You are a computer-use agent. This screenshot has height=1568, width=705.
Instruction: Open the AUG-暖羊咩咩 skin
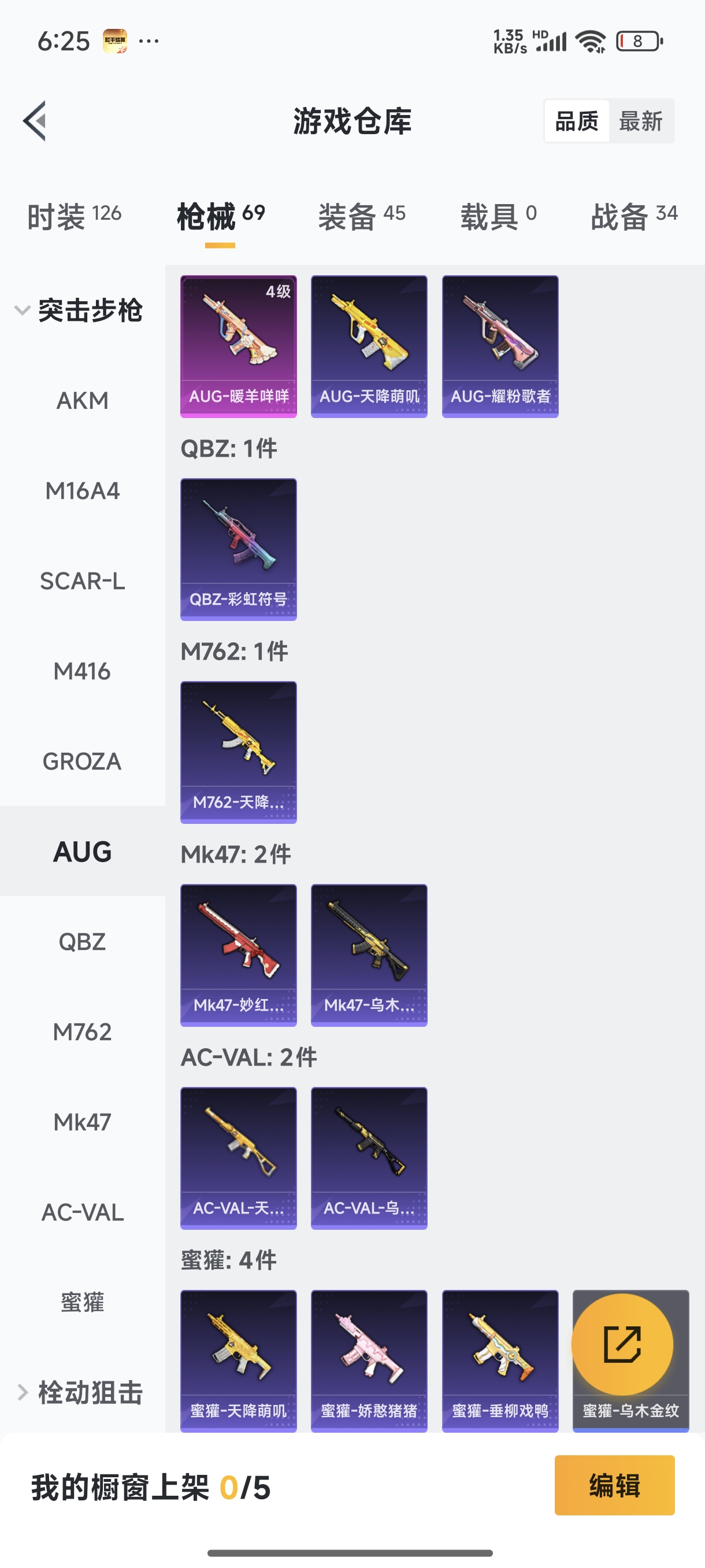pyautogui.click(x=239, y=346)
